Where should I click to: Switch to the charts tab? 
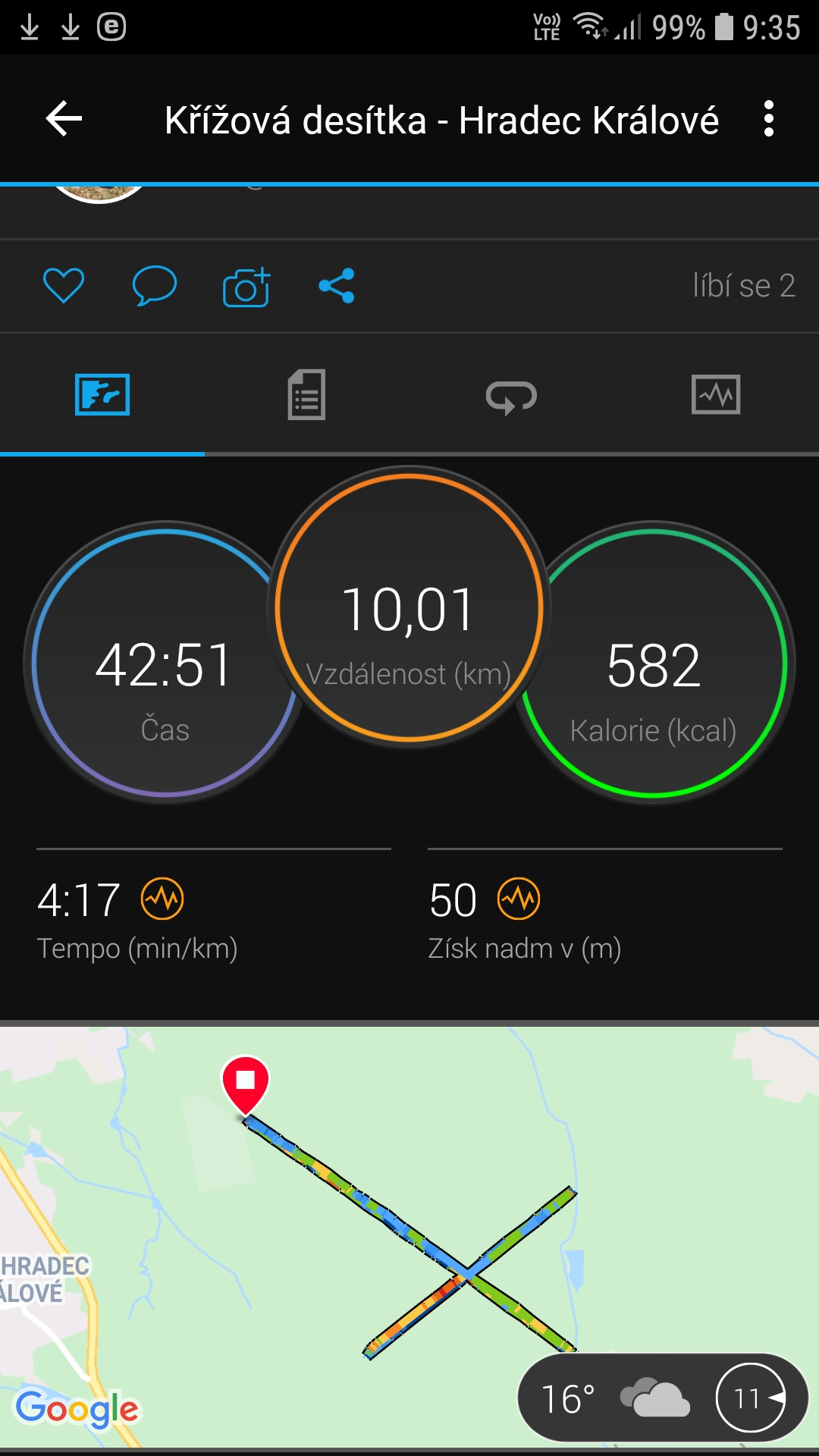716,394
